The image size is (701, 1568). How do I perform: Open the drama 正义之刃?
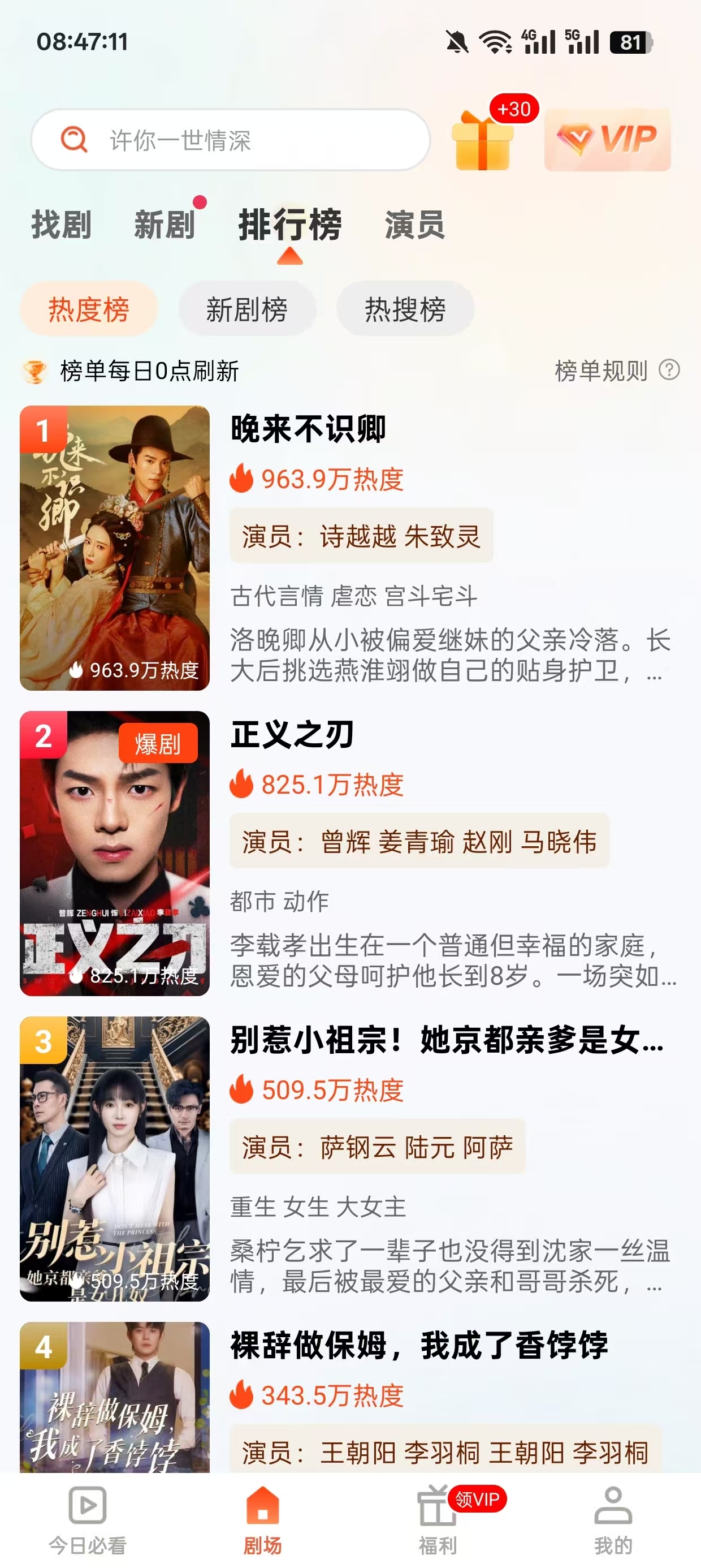(x=292, y=734)
